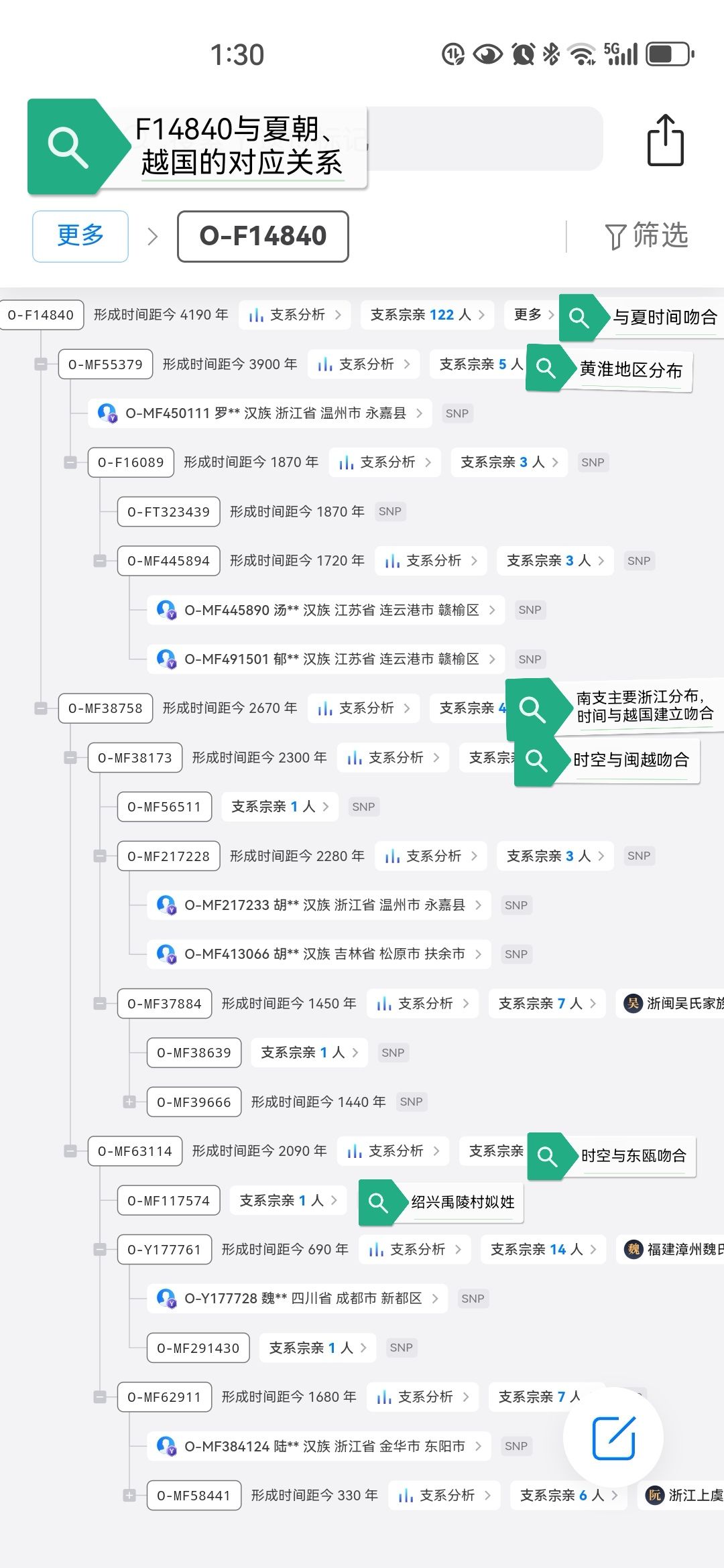Open 支系宗亲 14 人 for O-Y177761
The height and width of the screenshot is (1568, 724).
click(544, 1250)
